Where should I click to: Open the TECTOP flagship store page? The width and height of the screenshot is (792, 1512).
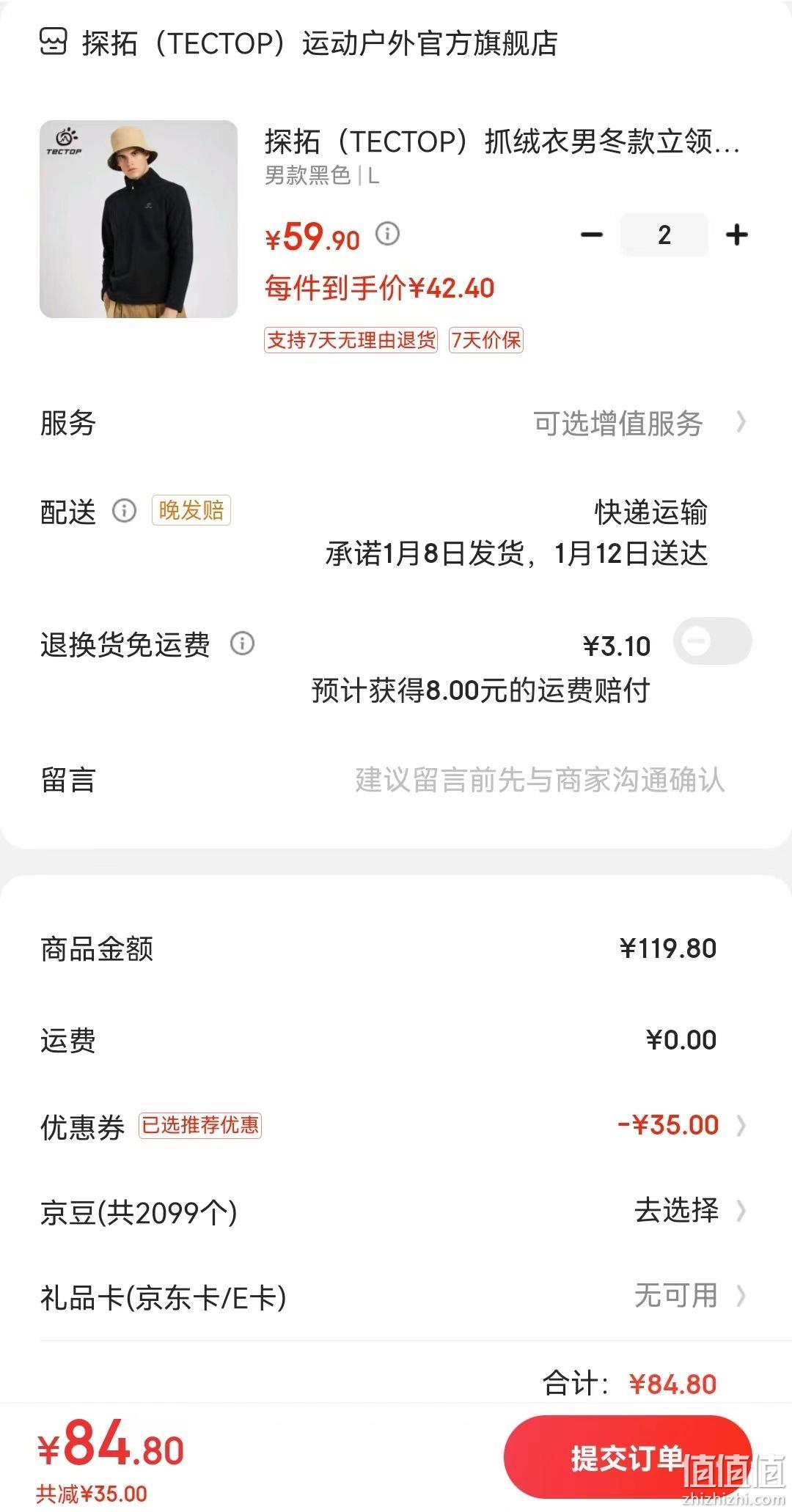pos(298,43)
